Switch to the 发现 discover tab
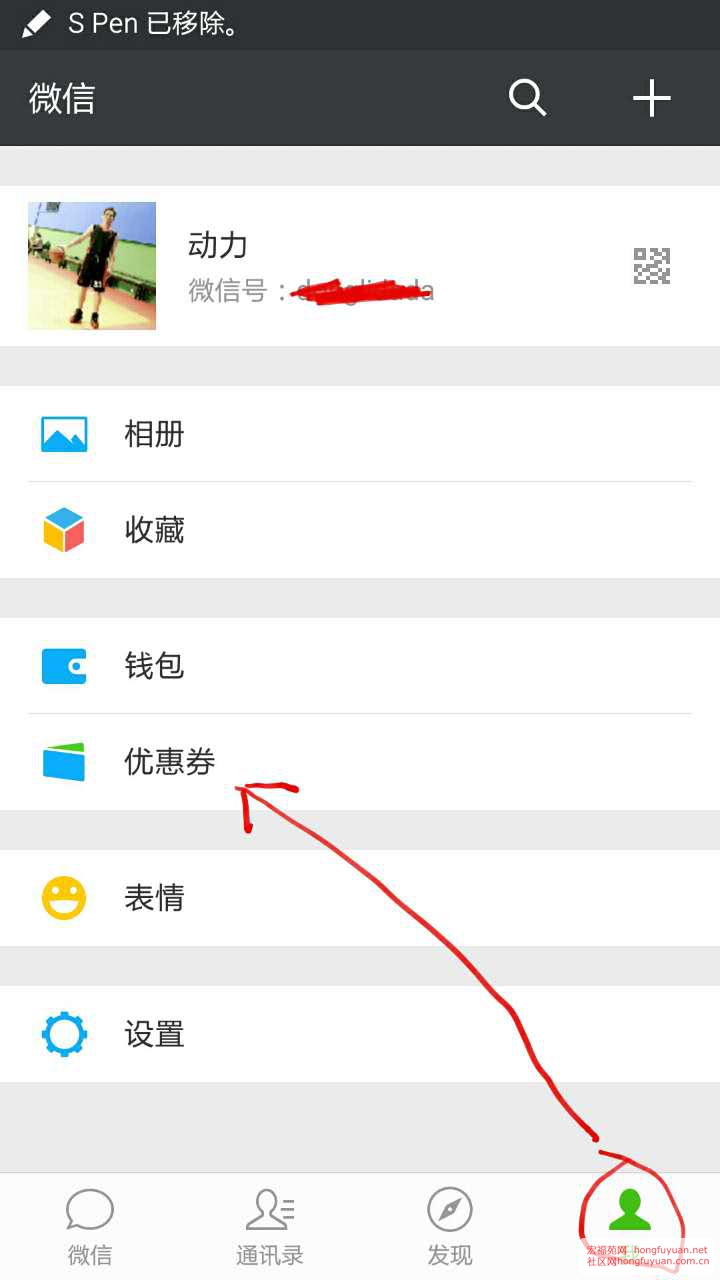720x1280 pixels. coord(450,1227)
